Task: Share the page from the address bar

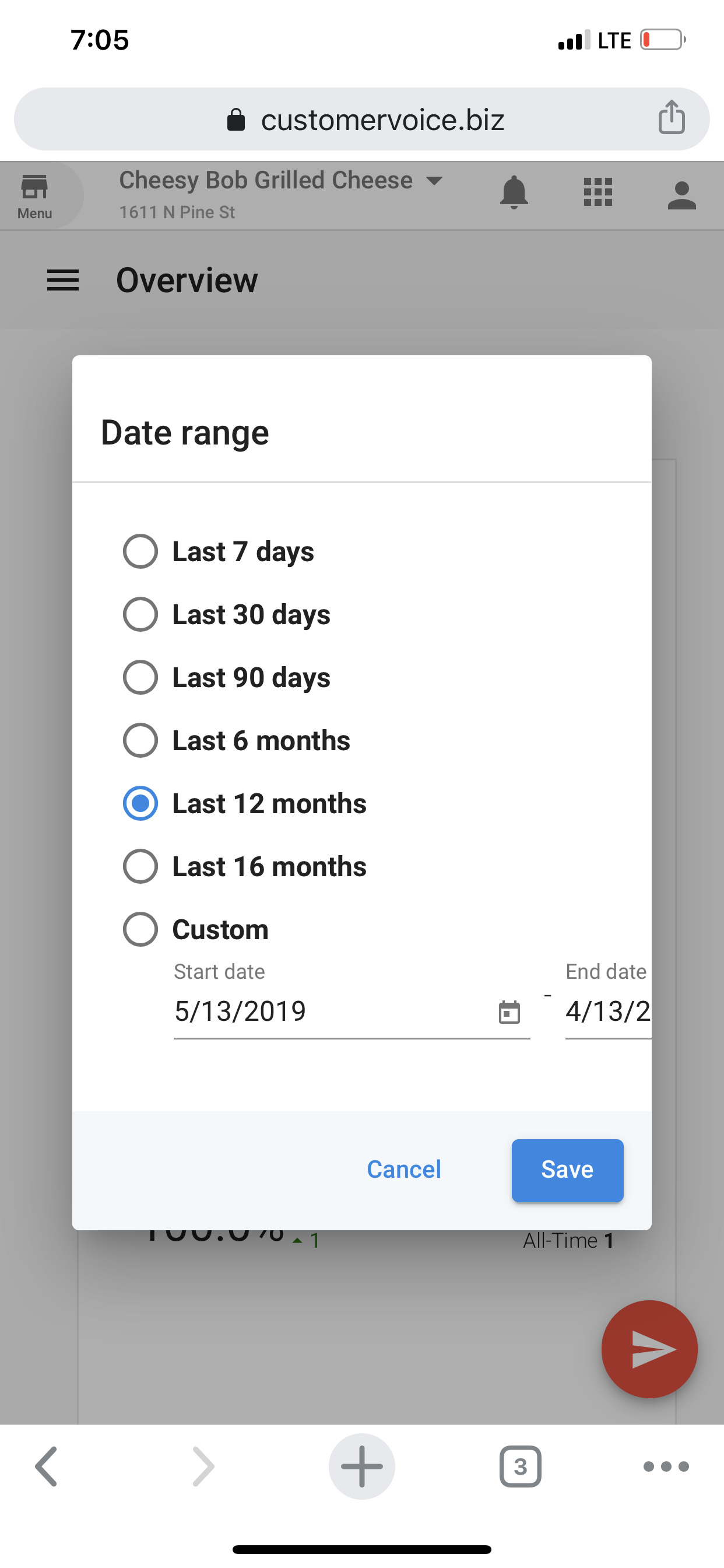Action: 672,117
